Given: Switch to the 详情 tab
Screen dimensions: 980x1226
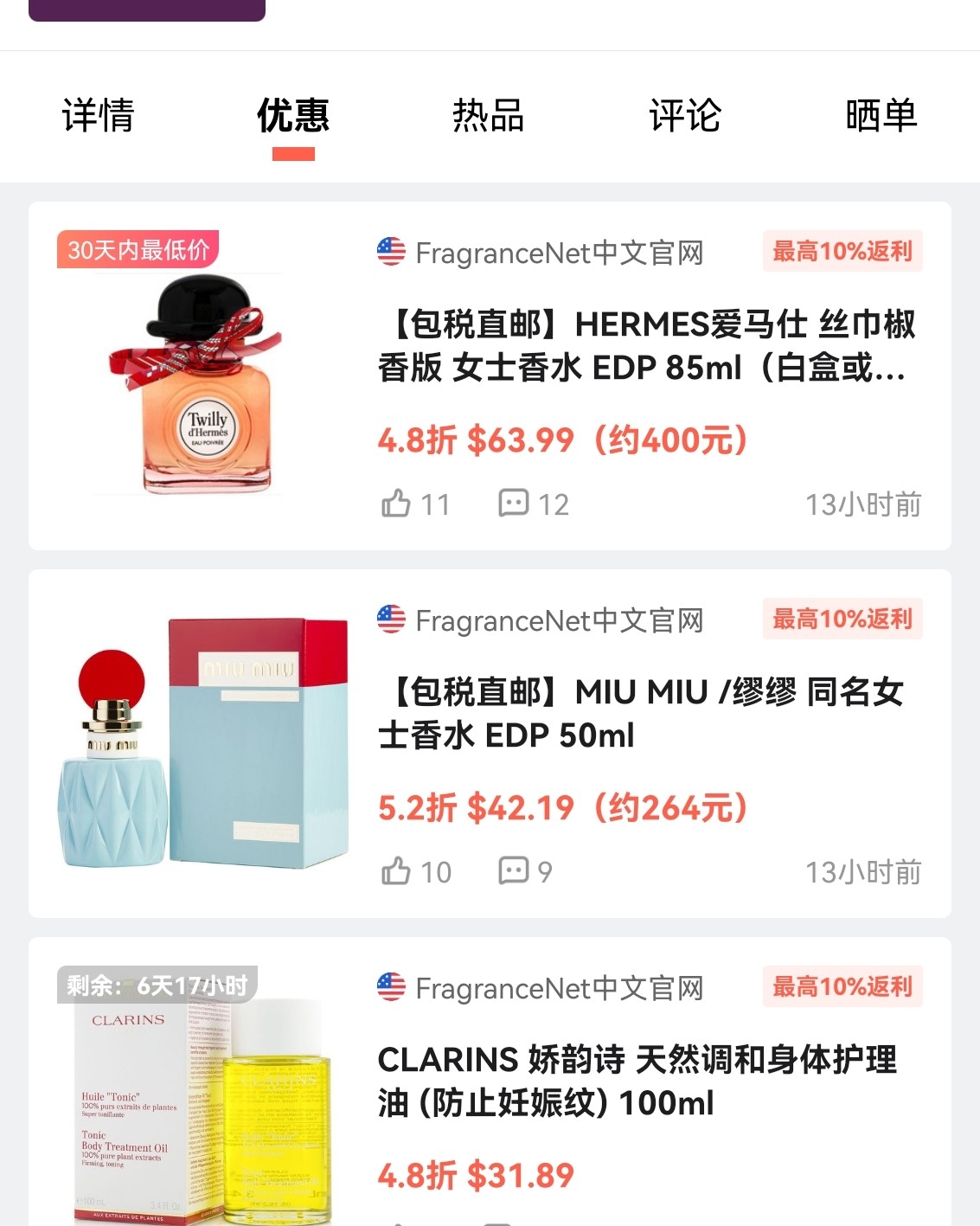Looking at the screenshot, I should 98,116.
